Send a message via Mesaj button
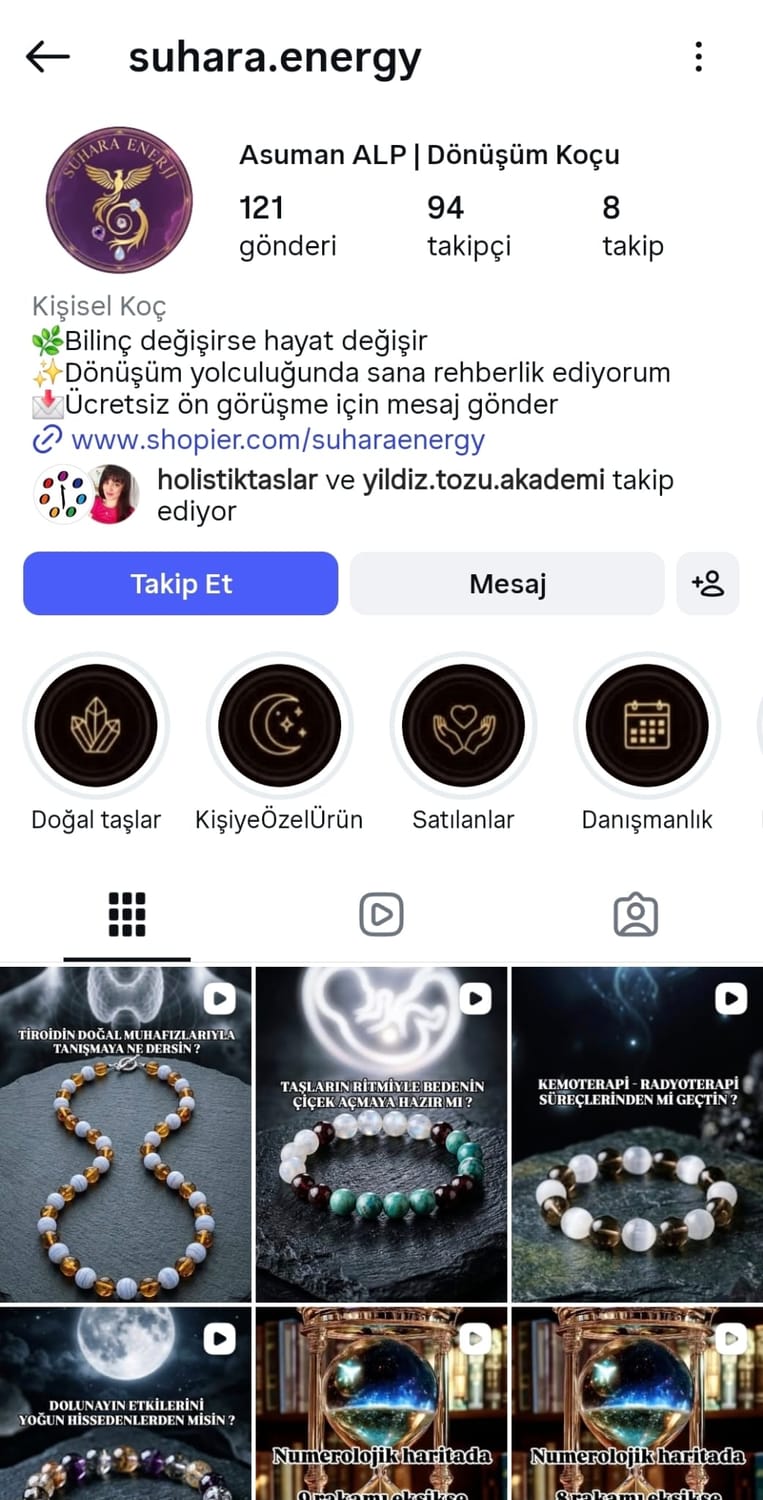 click(507, 584)
